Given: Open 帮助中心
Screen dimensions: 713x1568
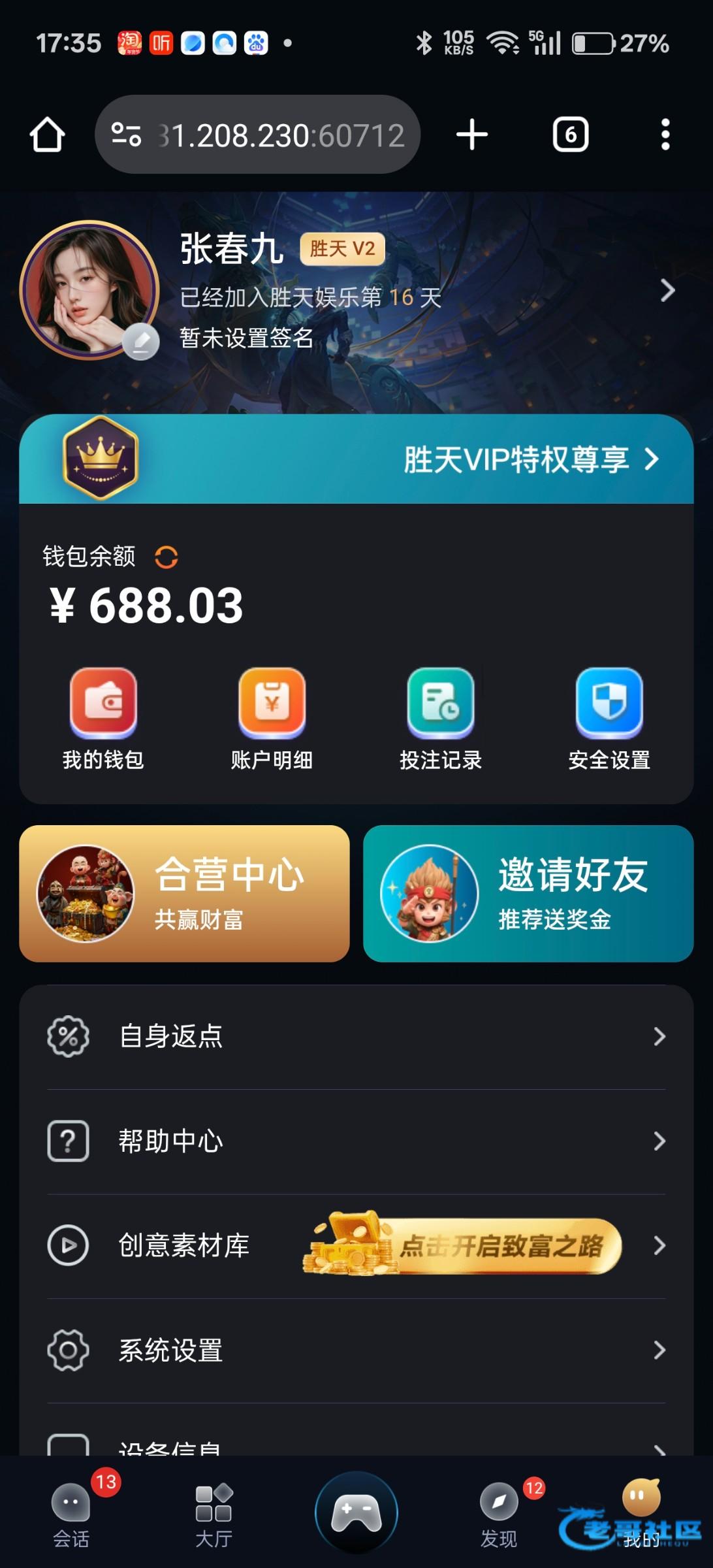Looking at the screenshot, I should pos(356,1141).
